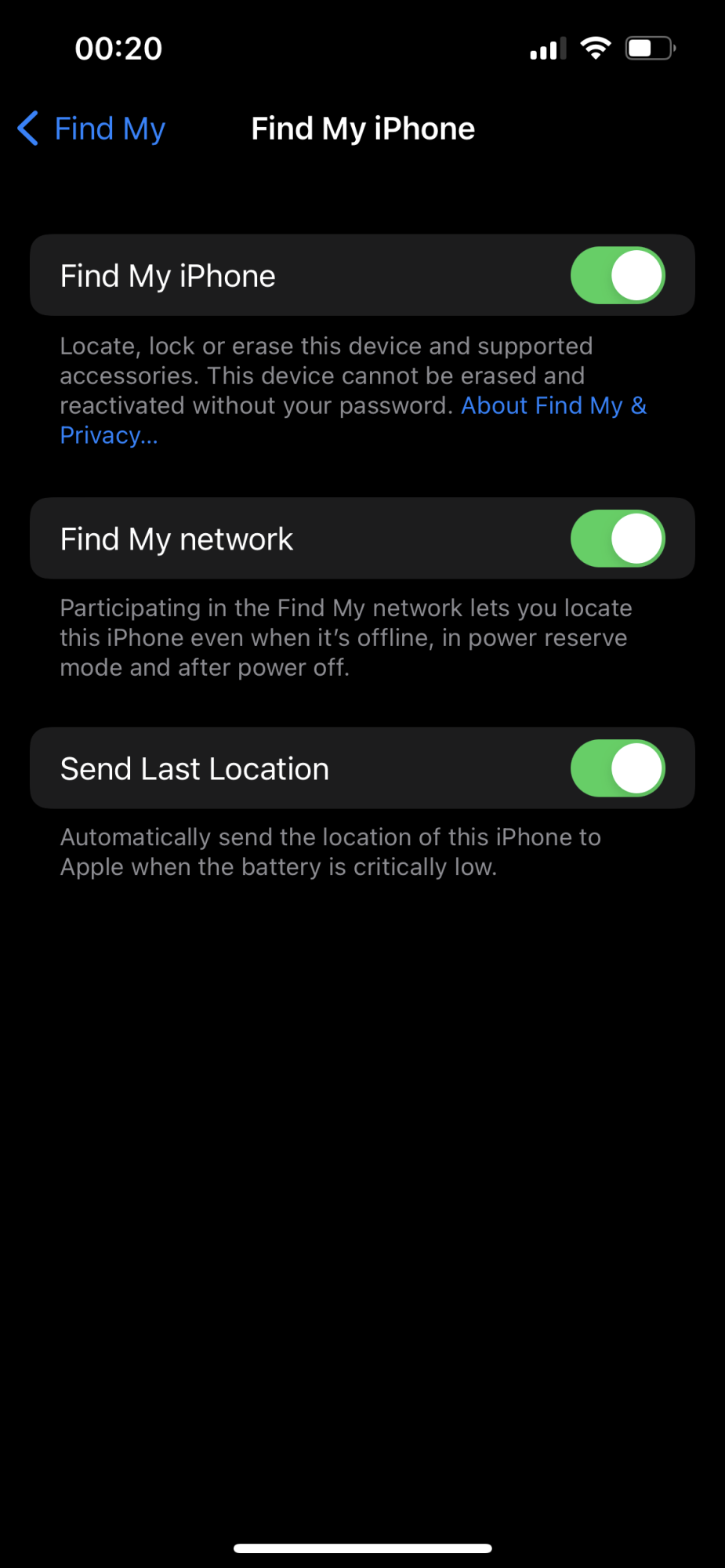The image size is (725, 1568).
Task: Switch off Send Last Location
Action: tap(617, 768)
